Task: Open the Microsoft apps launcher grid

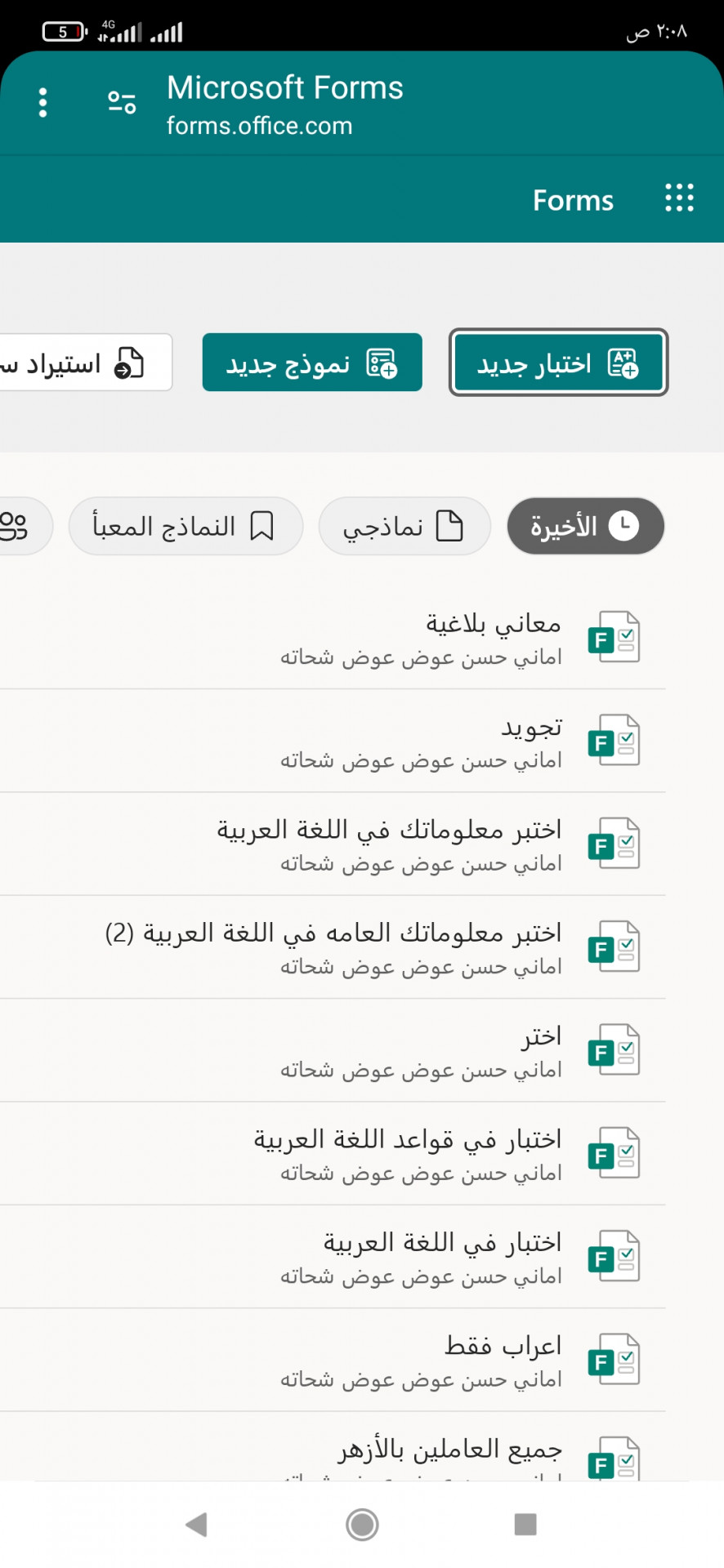Action: coord(679,198)
